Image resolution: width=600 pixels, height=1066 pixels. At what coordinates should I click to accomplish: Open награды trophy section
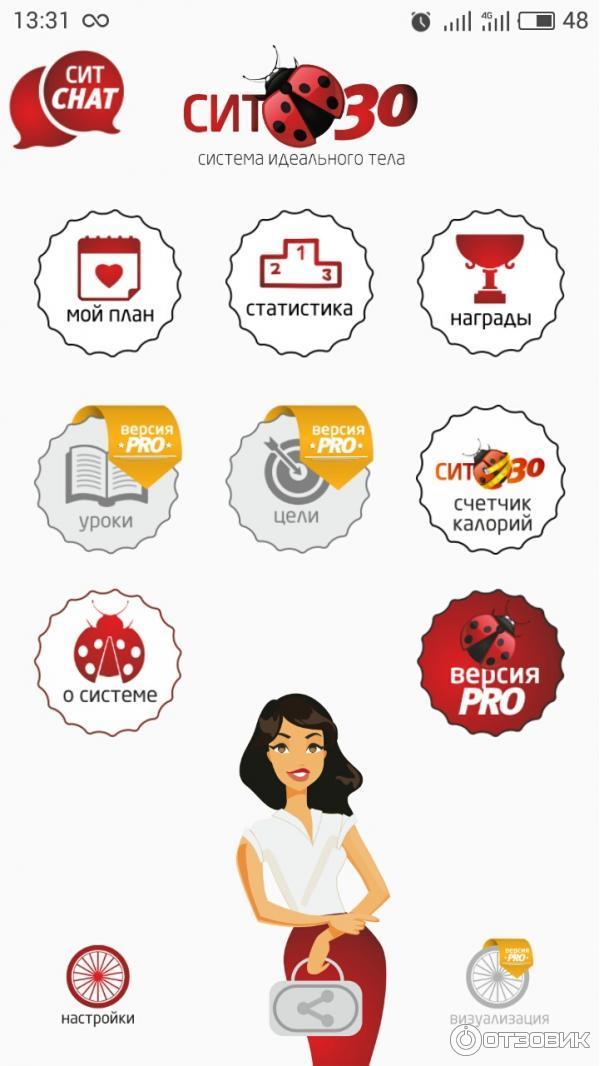click(x=490, y=284)
